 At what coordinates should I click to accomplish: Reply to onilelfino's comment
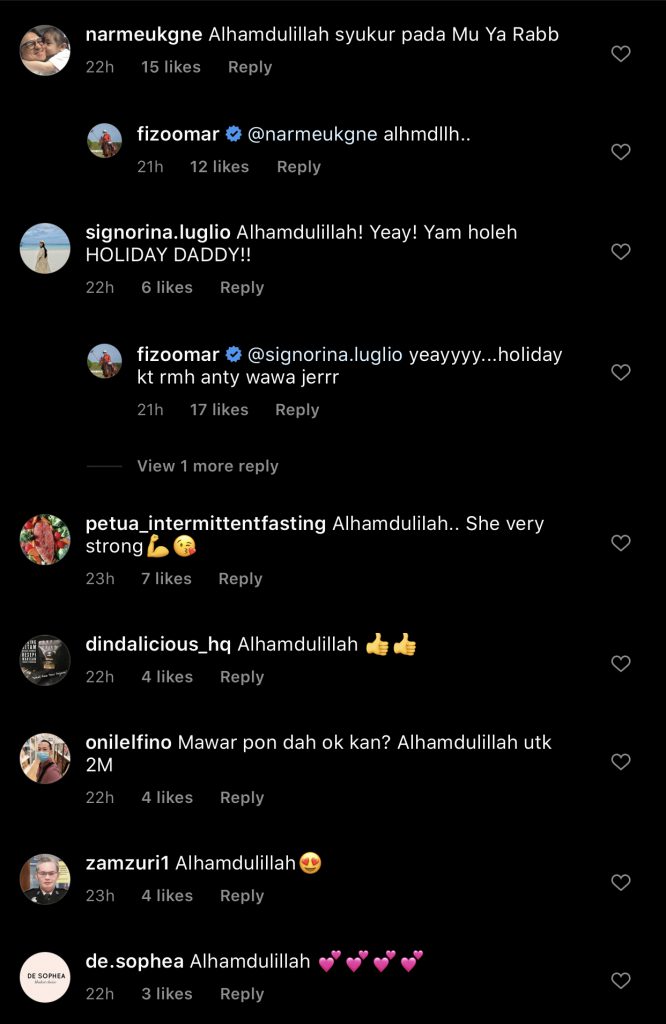[241, 797]
